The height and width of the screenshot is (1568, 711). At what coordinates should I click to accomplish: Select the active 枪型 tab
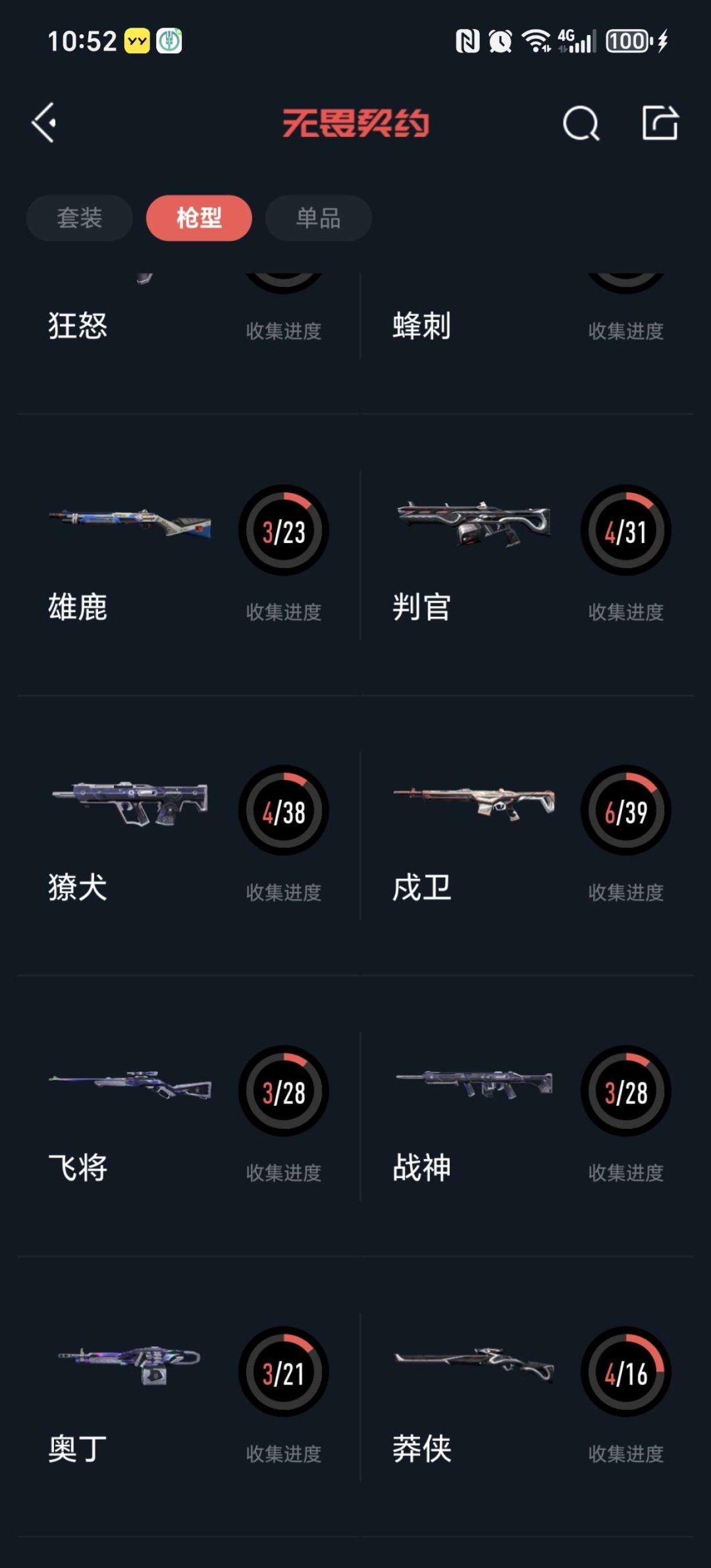pyautogui.click(x=198, y=218)
